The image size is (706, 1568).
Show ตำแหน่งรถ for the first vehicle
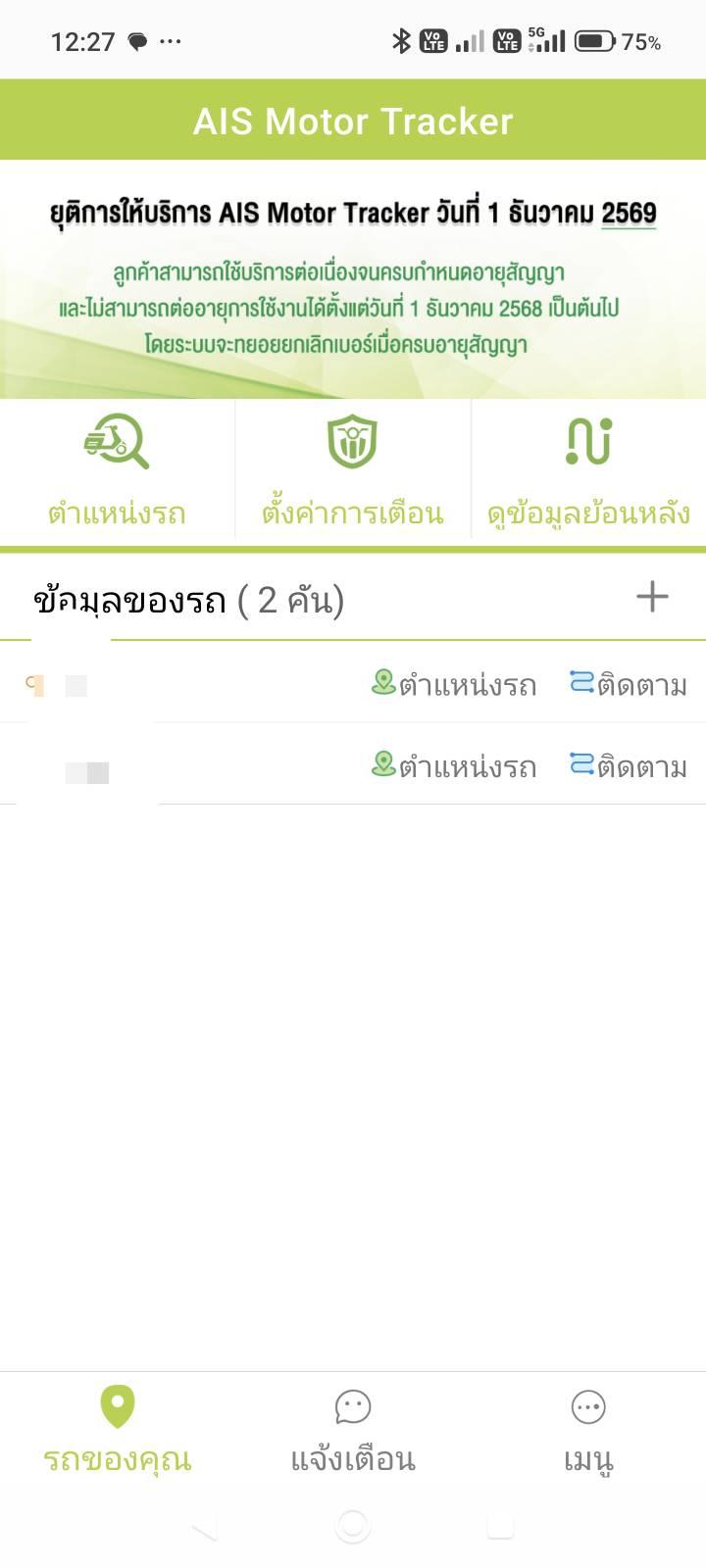click(x=454, y=684)
